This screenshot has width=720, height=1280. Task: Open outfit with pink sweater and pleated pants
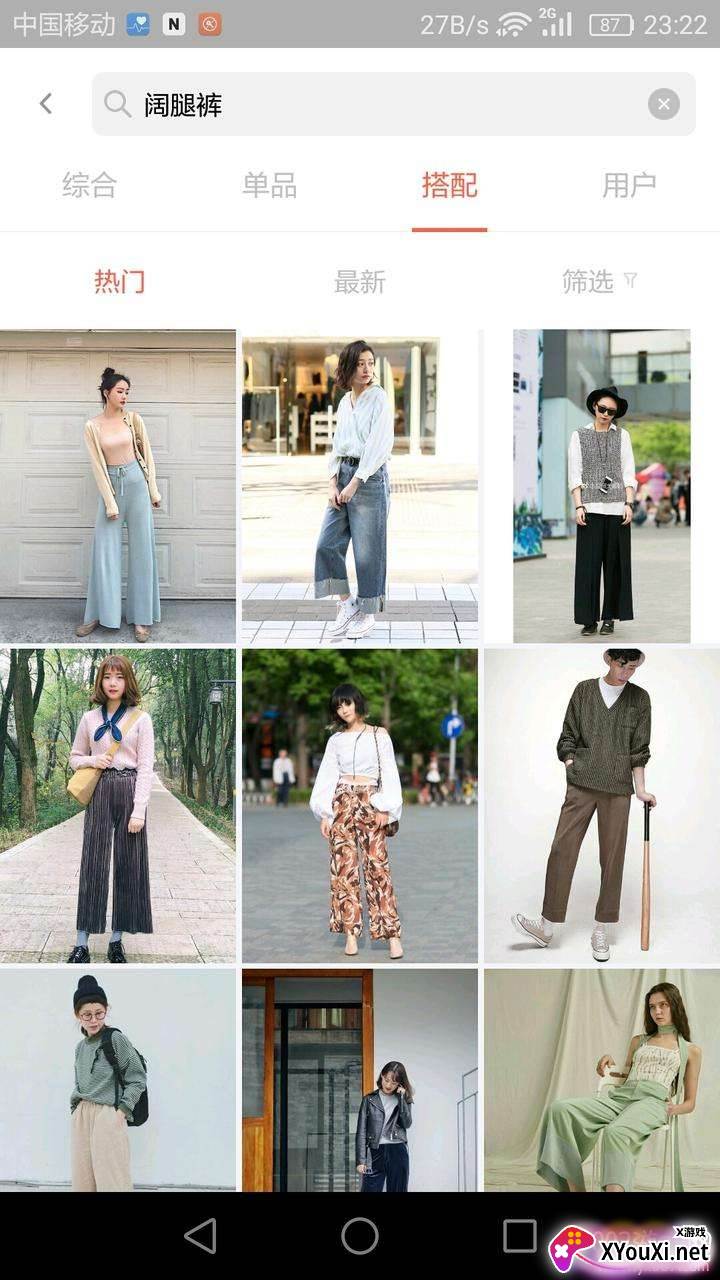point(118,806)
